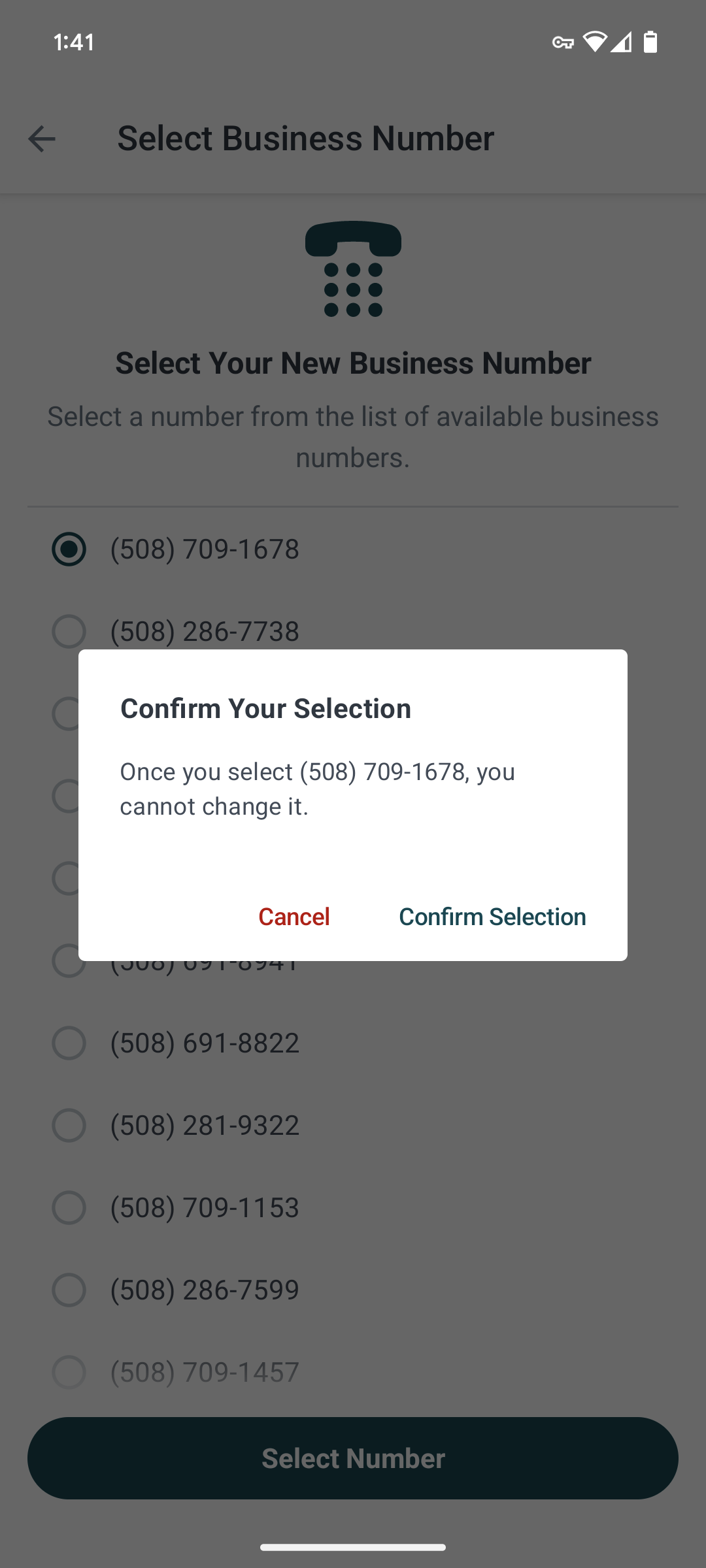Go back with the arrow icon
The width and height of the screenshot is (706, 1568).
[42, 139]
